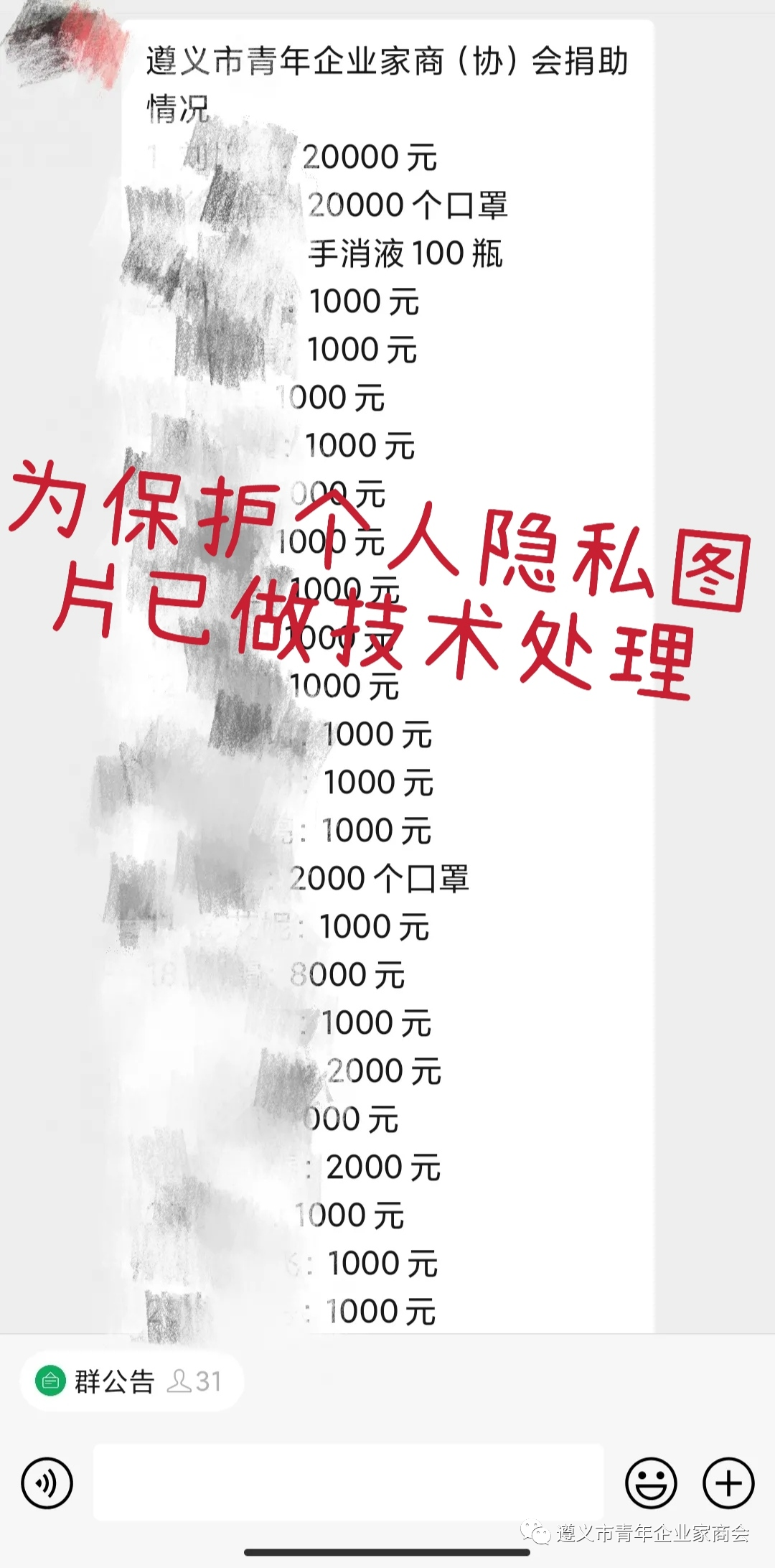Switch to voice message input

pyautogui.click(x=47, y=1483)
